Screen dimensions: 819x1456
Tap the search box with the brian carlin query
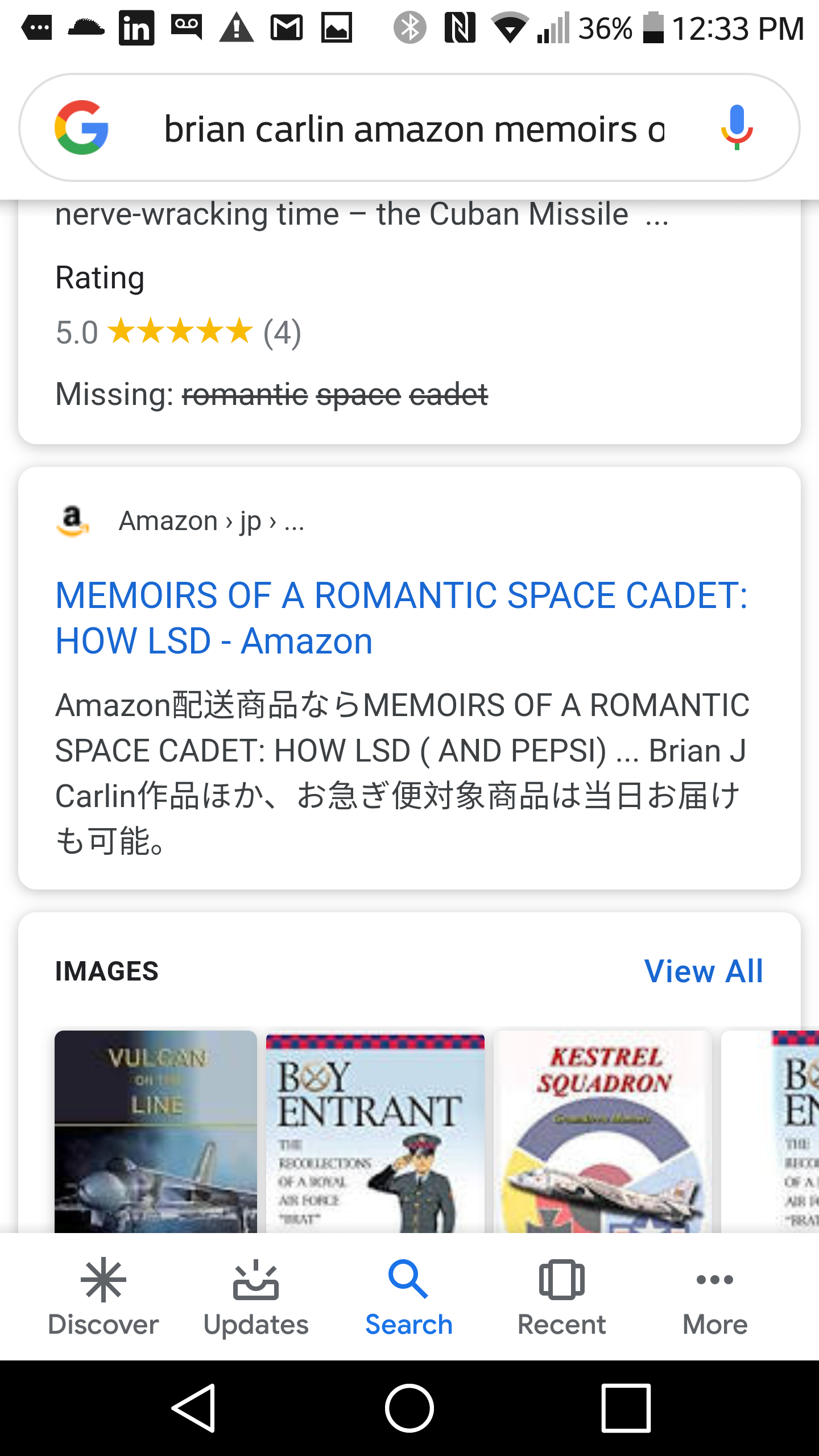[413, 129]
